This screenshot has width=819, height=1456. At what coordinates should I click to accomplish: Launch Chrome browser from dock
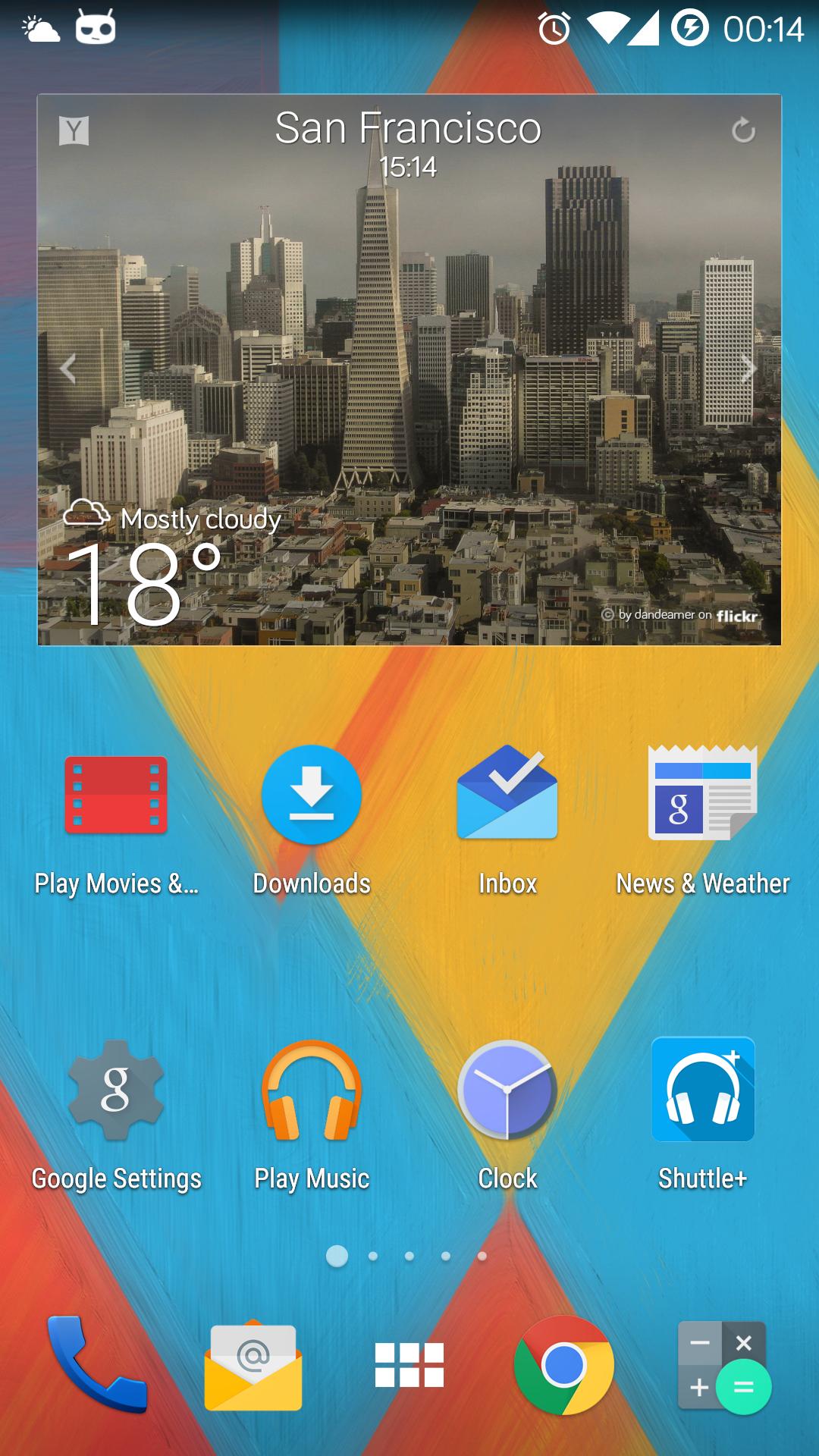click(564, 1366)
